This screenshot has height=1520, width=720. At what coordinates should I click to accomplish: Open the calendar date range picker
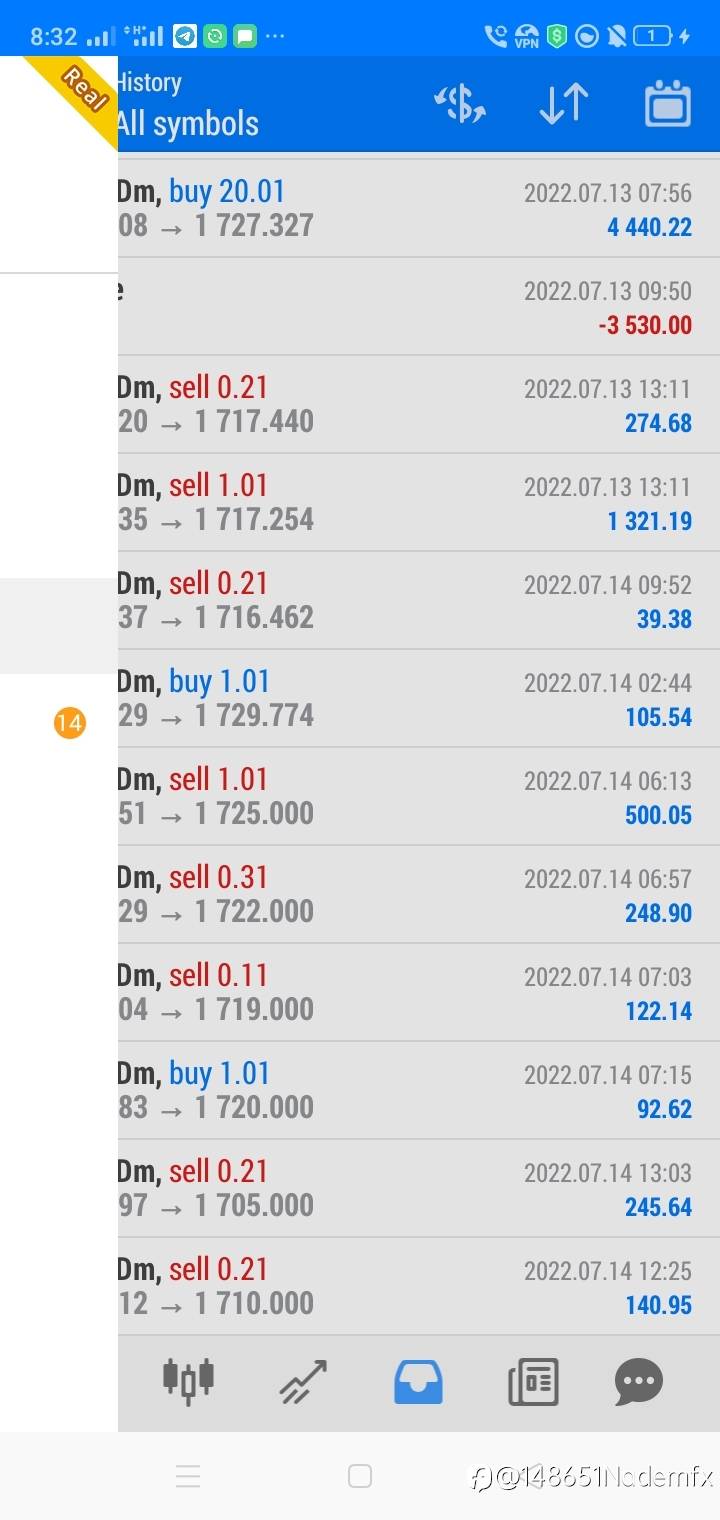(x=668, y=103)
